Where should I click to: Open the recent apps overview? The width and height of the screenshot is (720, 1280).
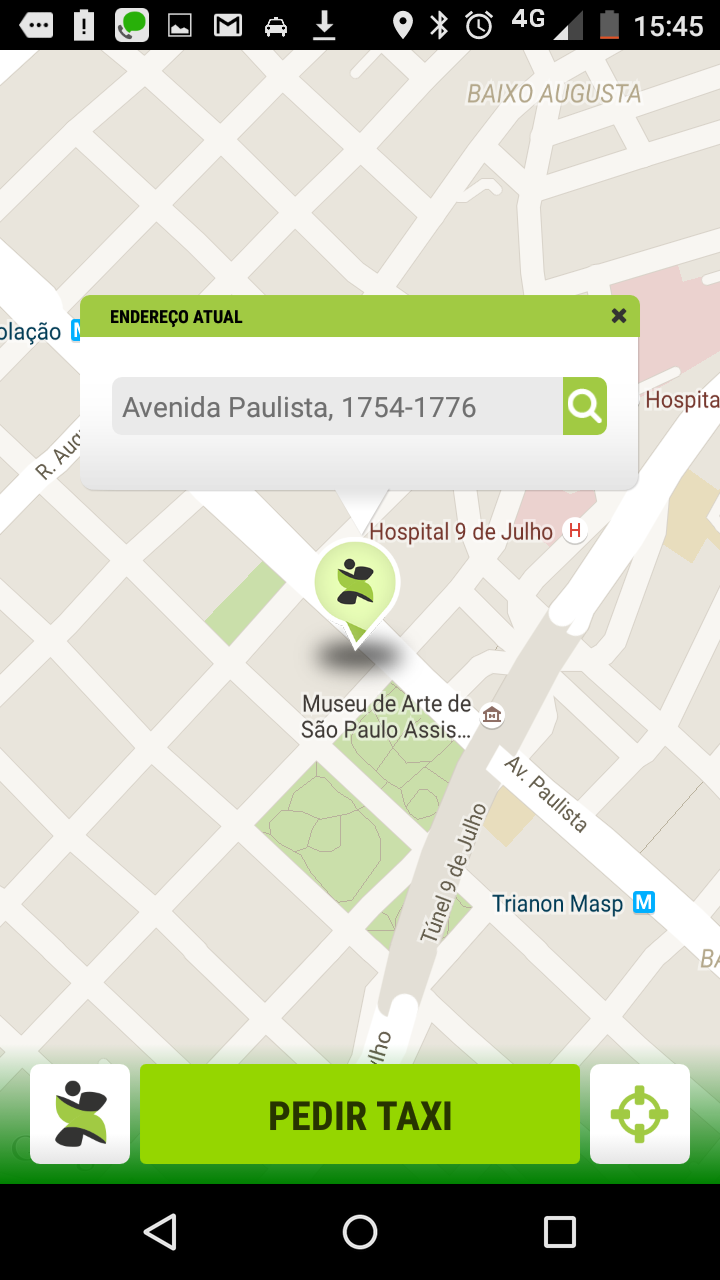click(560, 1232)
